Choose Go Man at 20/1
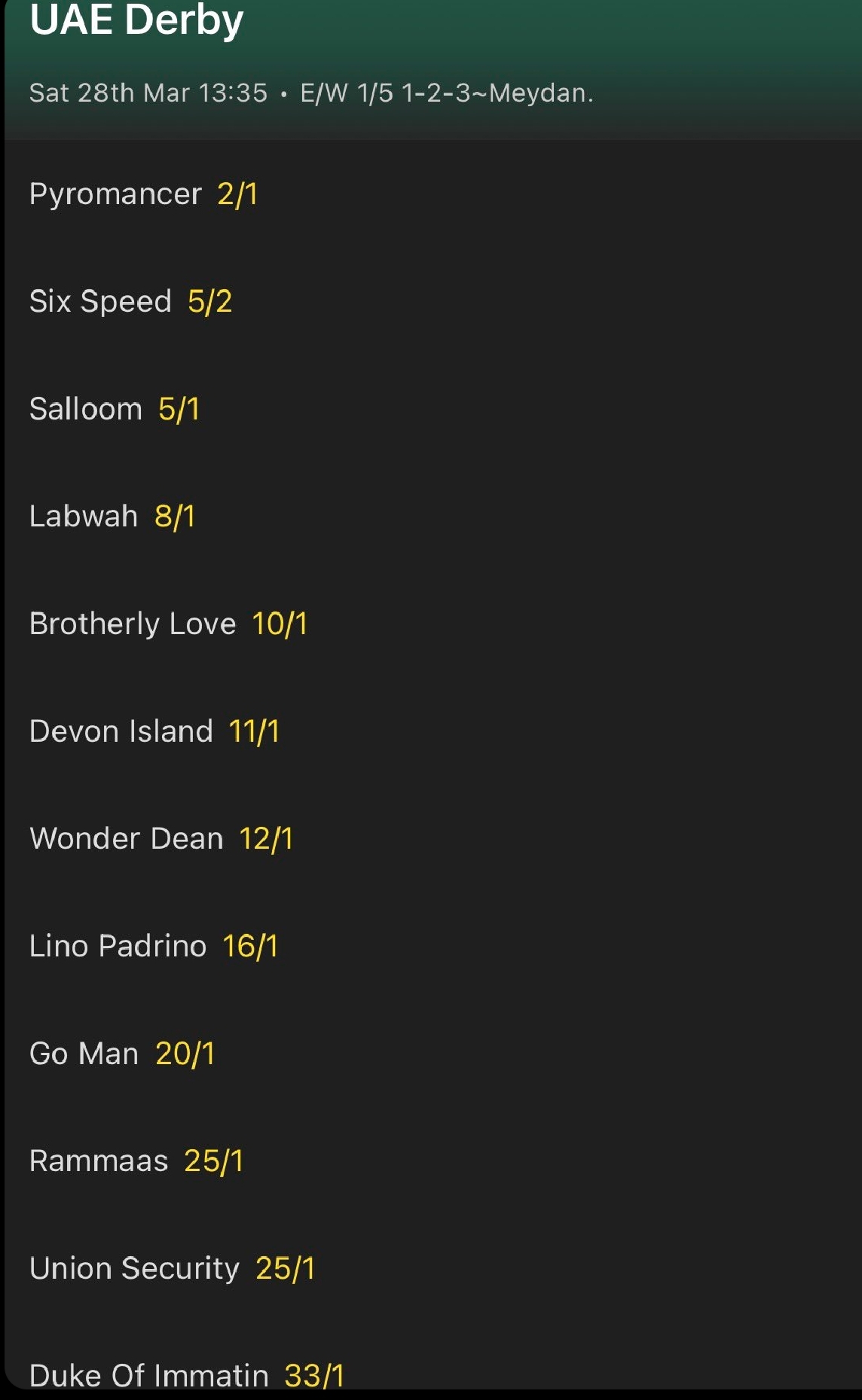The height and width of the screenshot is (1400, 862). (185, 1054)
